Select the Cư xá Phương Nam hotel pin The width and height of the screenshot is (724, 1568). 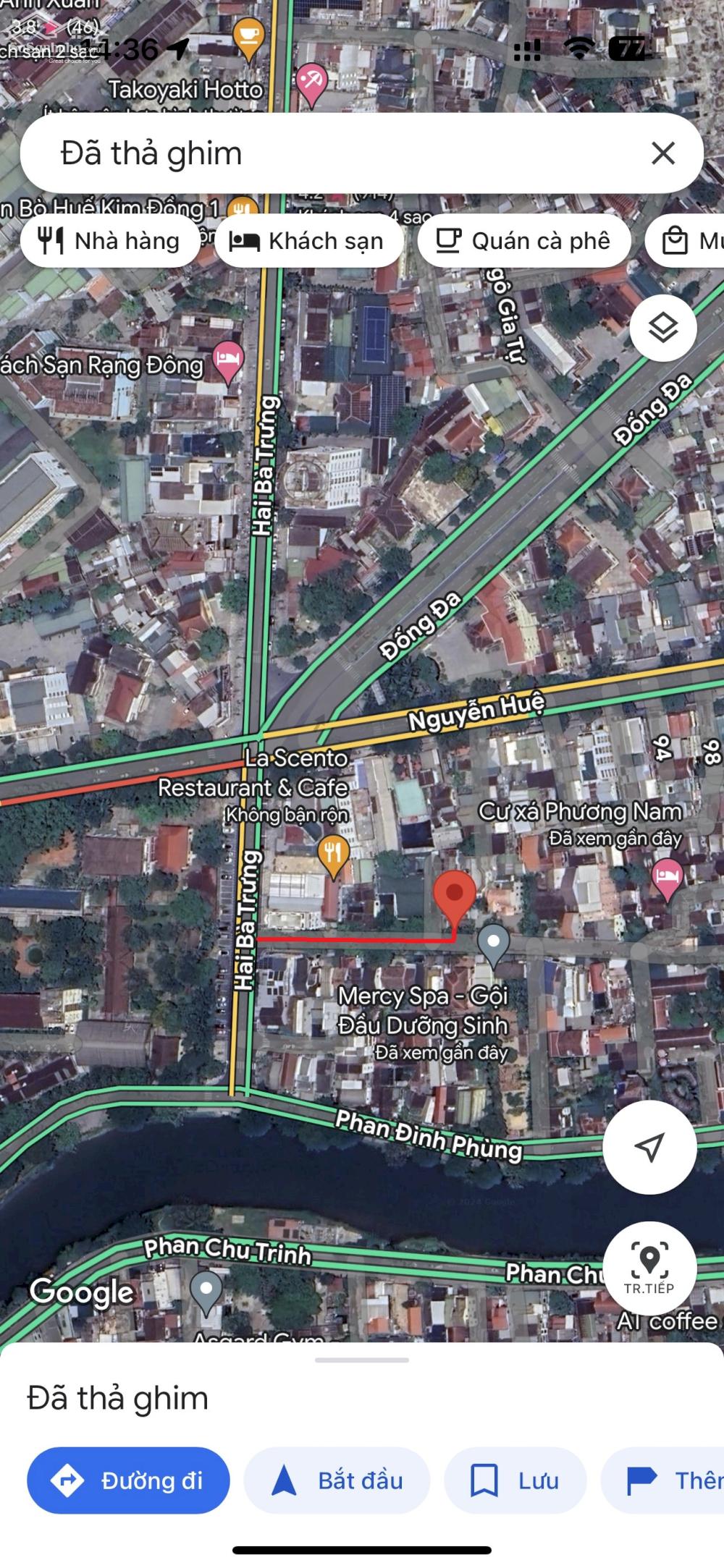click(x=667, y=876)
